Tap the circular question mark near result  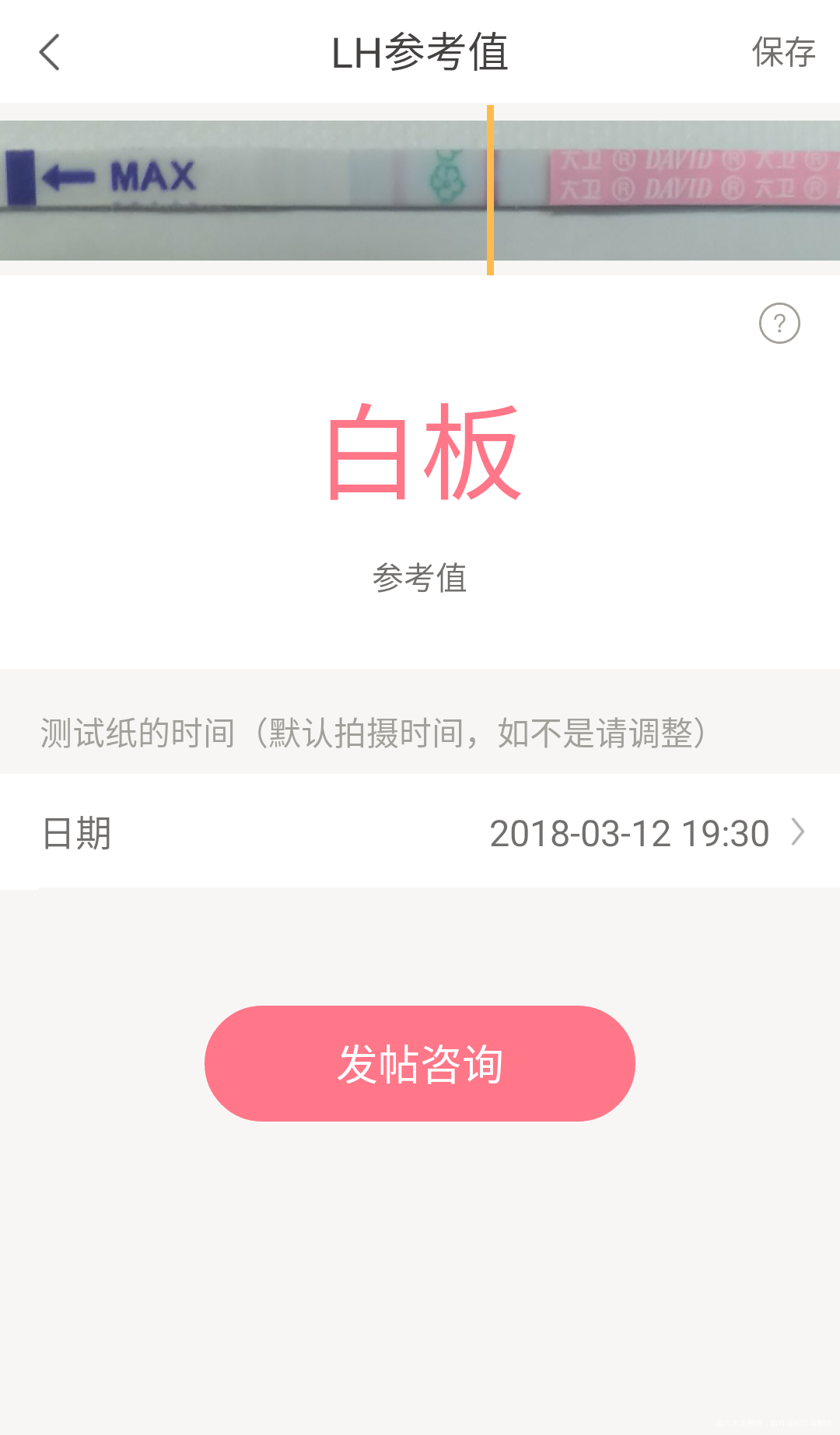pos(781,322)
